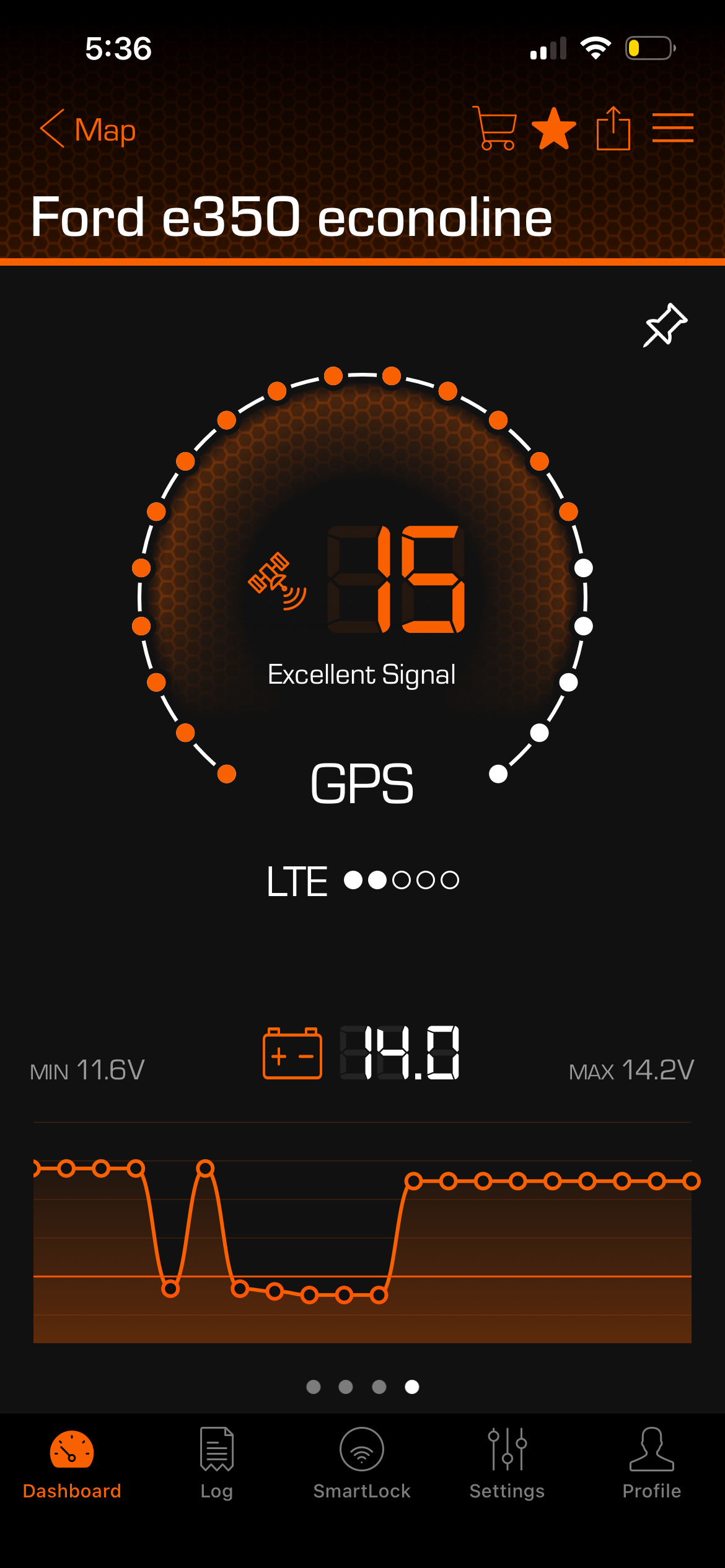The height and width of the screenshot is (1568, 725).
Task: Open the SmartLock tab
Action: (362, 1463)
